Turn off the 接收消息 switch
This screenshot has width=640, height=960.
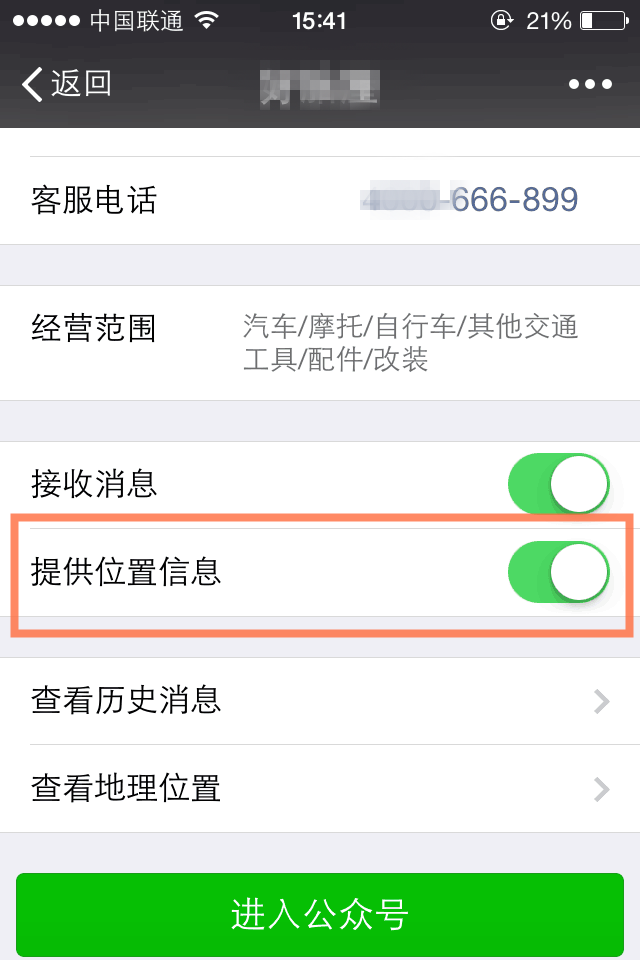(x=559, y=485)
